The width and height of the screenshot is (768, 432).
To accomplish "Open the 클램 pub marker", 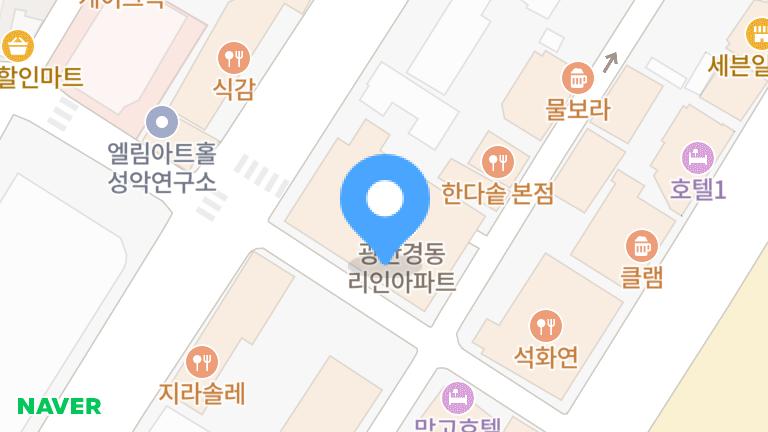I will (641, 245).
